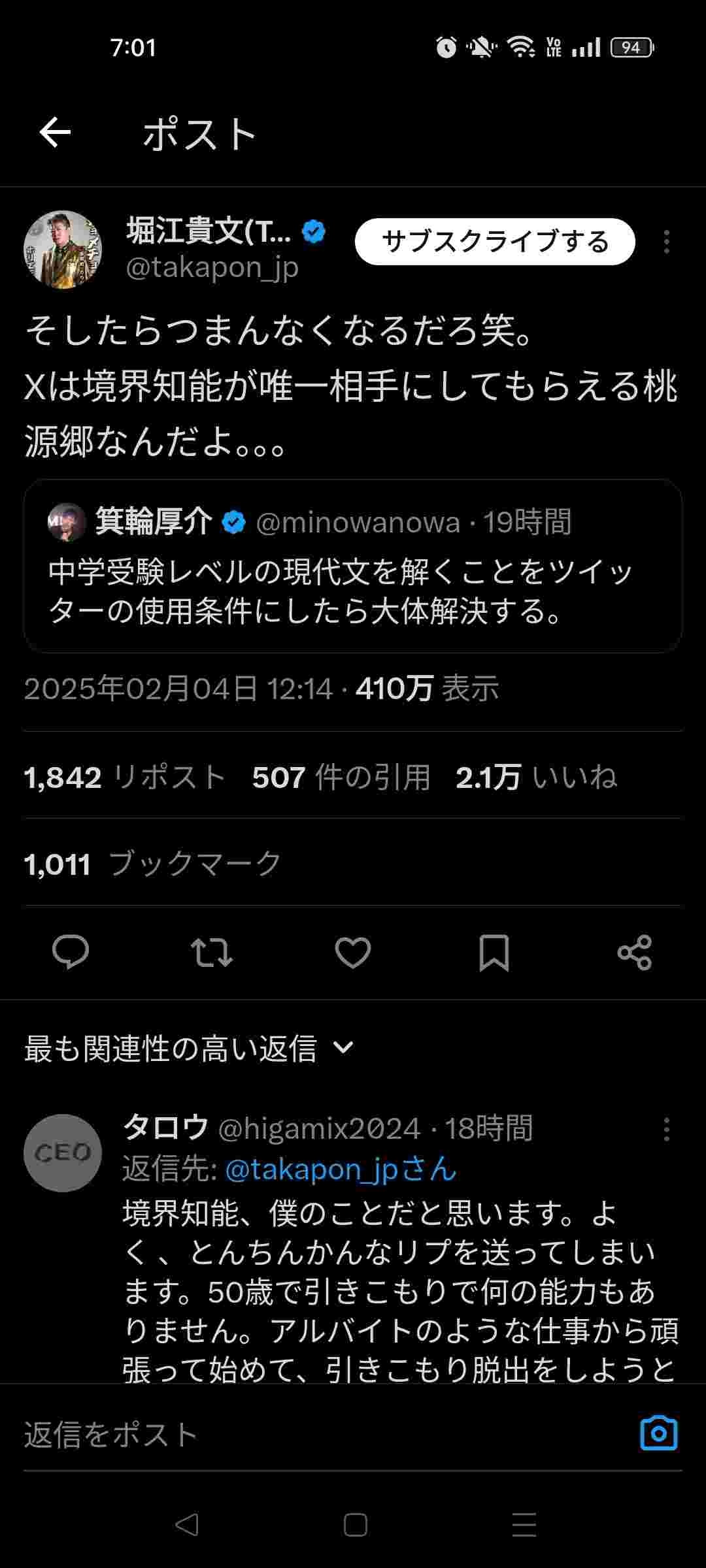Image resolution: width=706 pixels, height=1568 pixels.
Task: Expand the 最も関連性の高い返信 sort dropdown
Action: [x=190, y=1049]
